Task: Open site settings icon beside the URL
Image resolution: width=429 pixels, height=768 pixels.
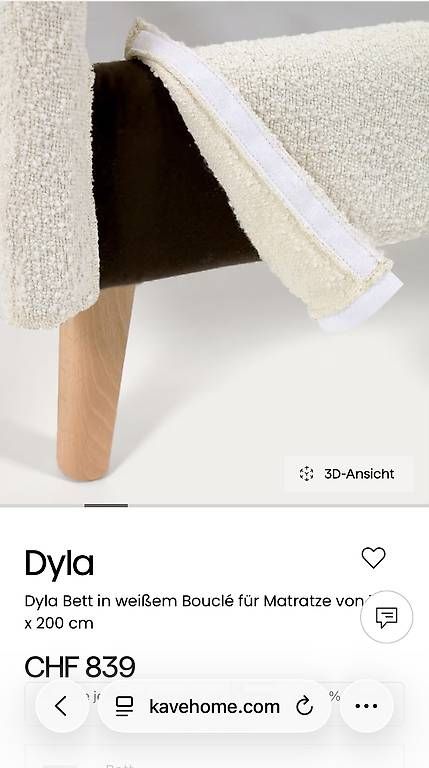Action: (x=124, y=706)
